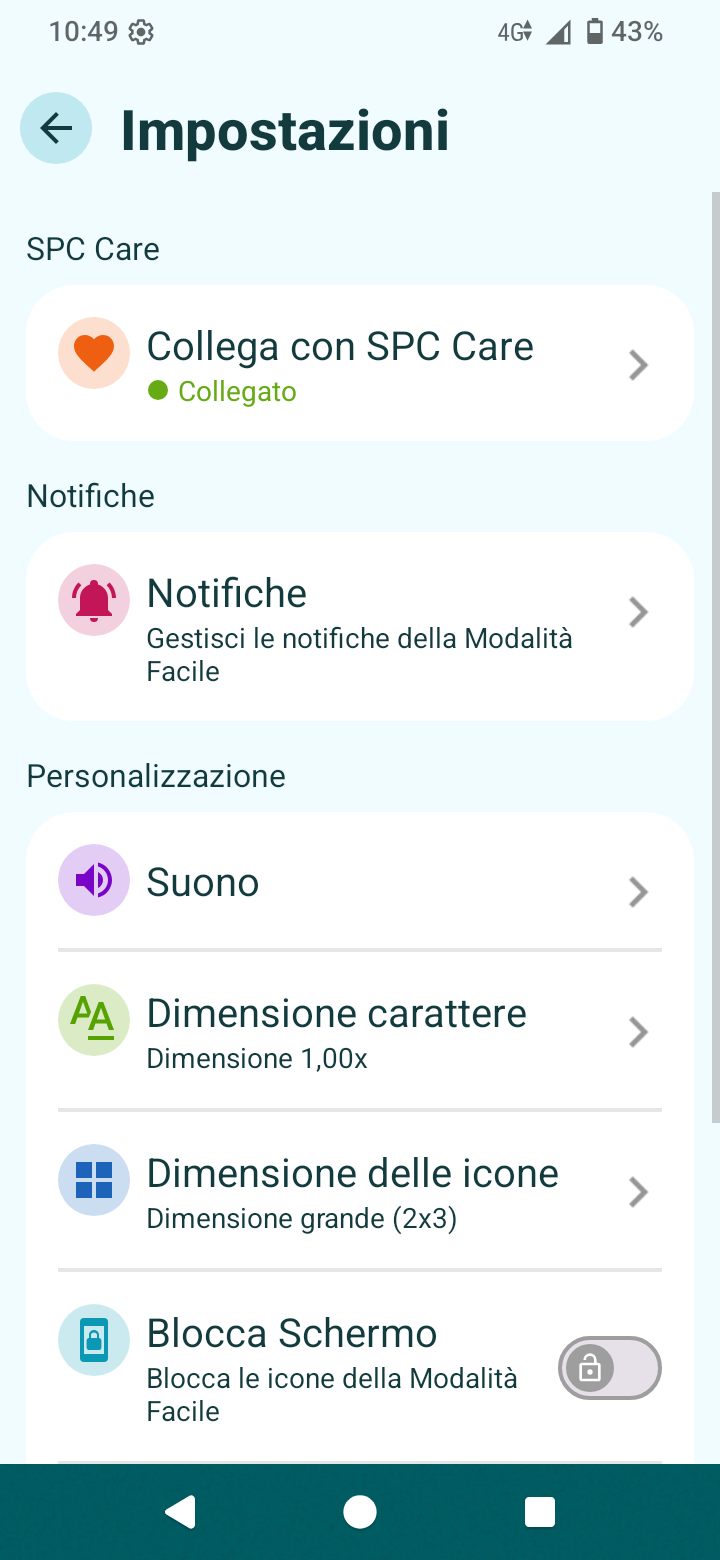The height and width of the screenshot is (1560, 720).
Task: Tap the back arrow to leave Impostazioni
Action: [55, 128]
